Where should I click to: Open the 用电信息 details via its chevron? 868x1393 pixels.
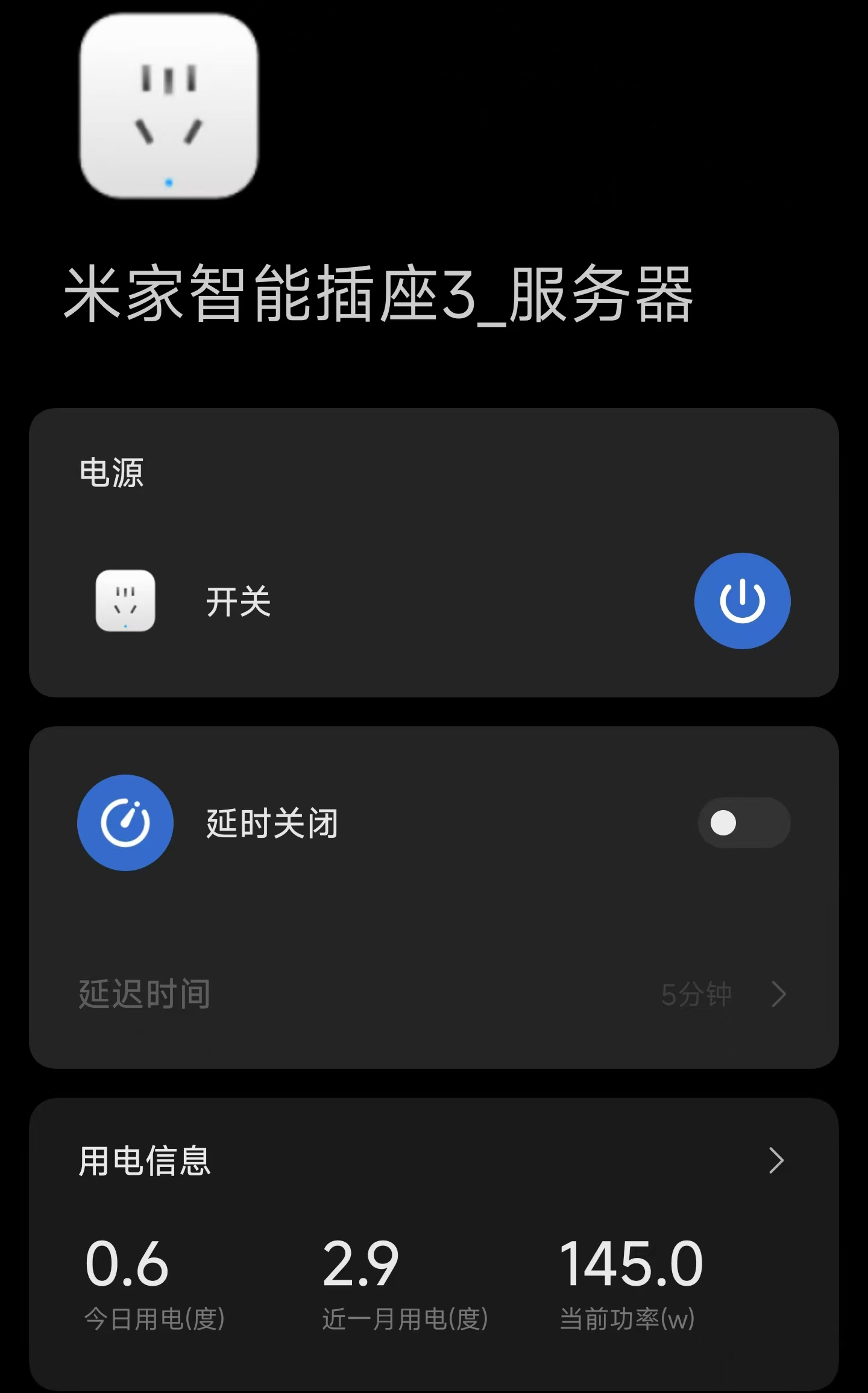[778, 1160]
